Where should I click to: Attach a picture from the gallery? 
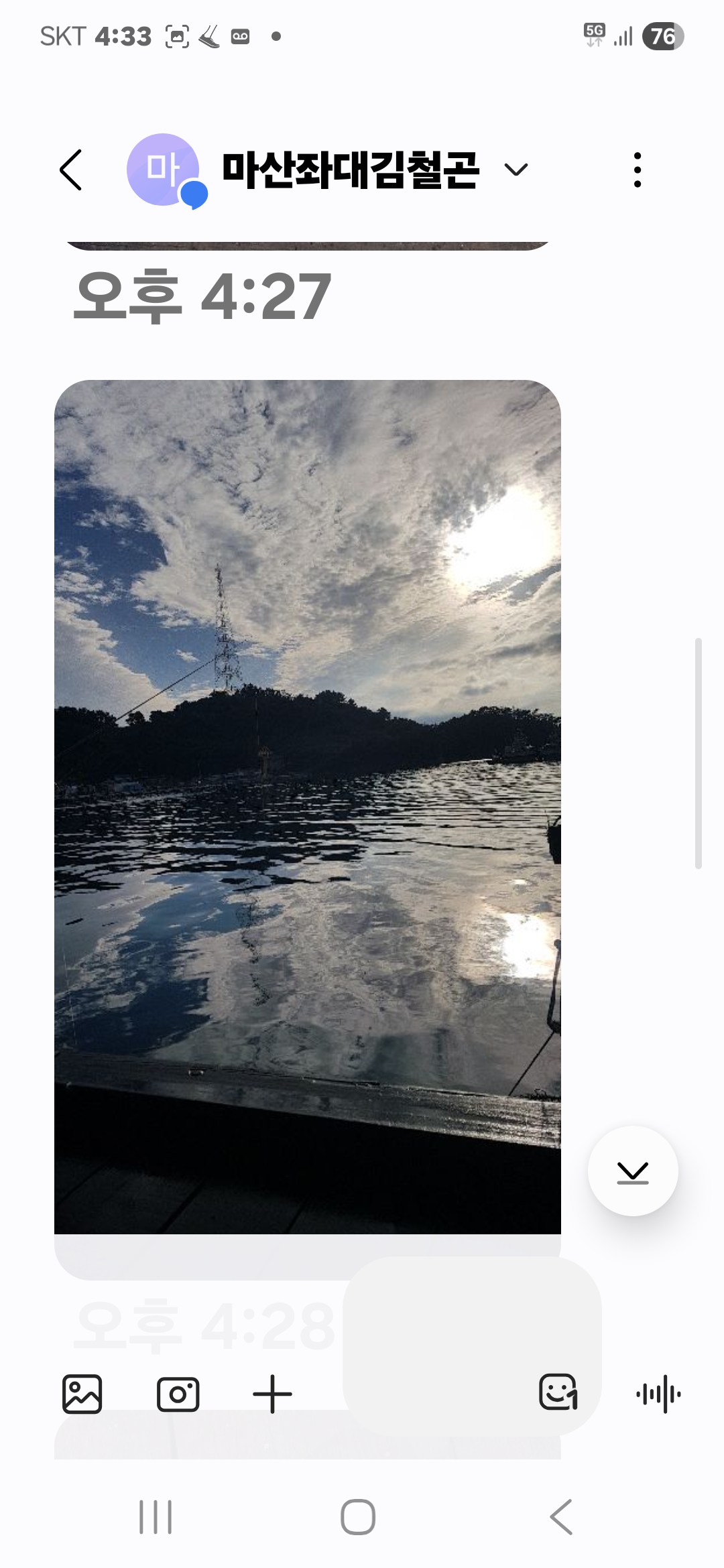point(82,1394)
